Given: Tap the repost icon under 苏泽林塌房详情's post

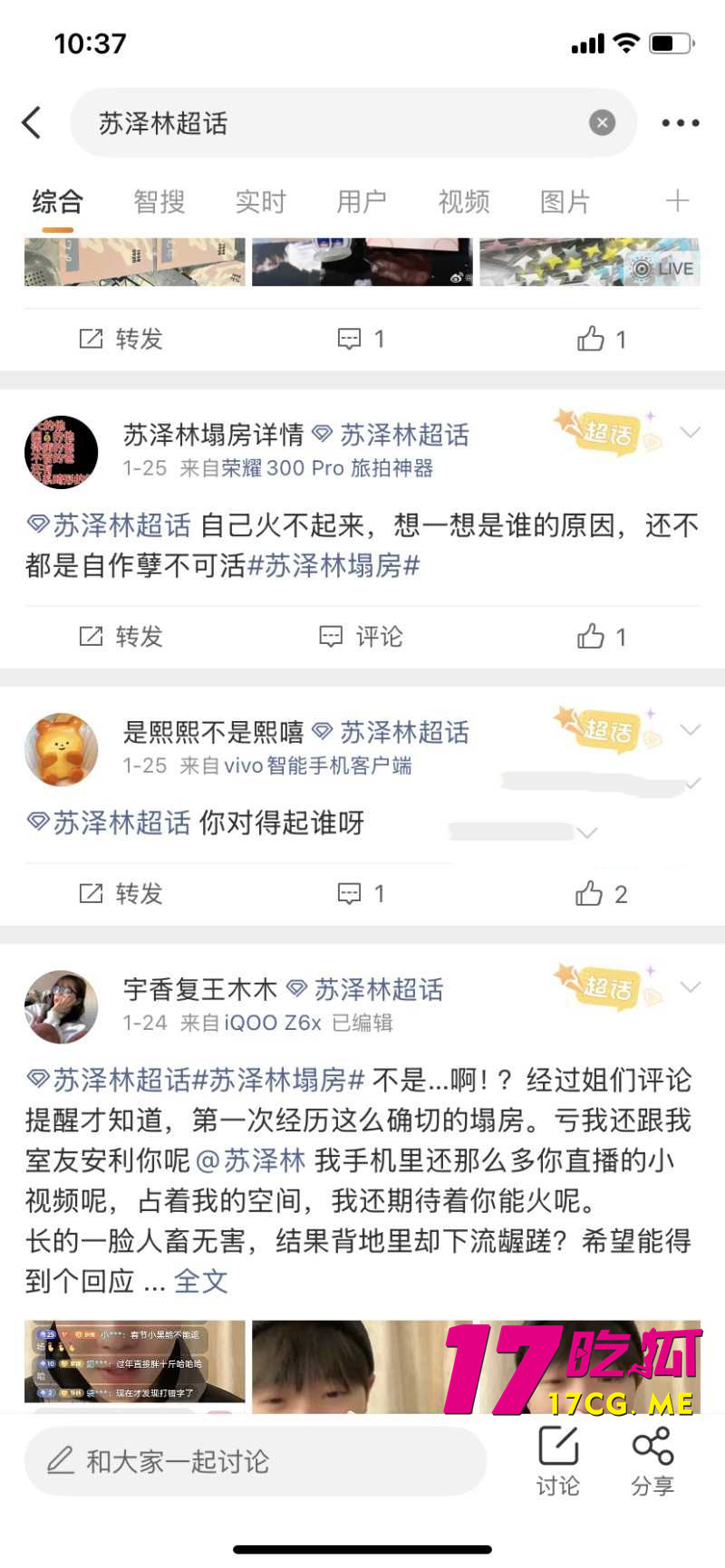Looking at the screenshot, I should click(121, 637).
